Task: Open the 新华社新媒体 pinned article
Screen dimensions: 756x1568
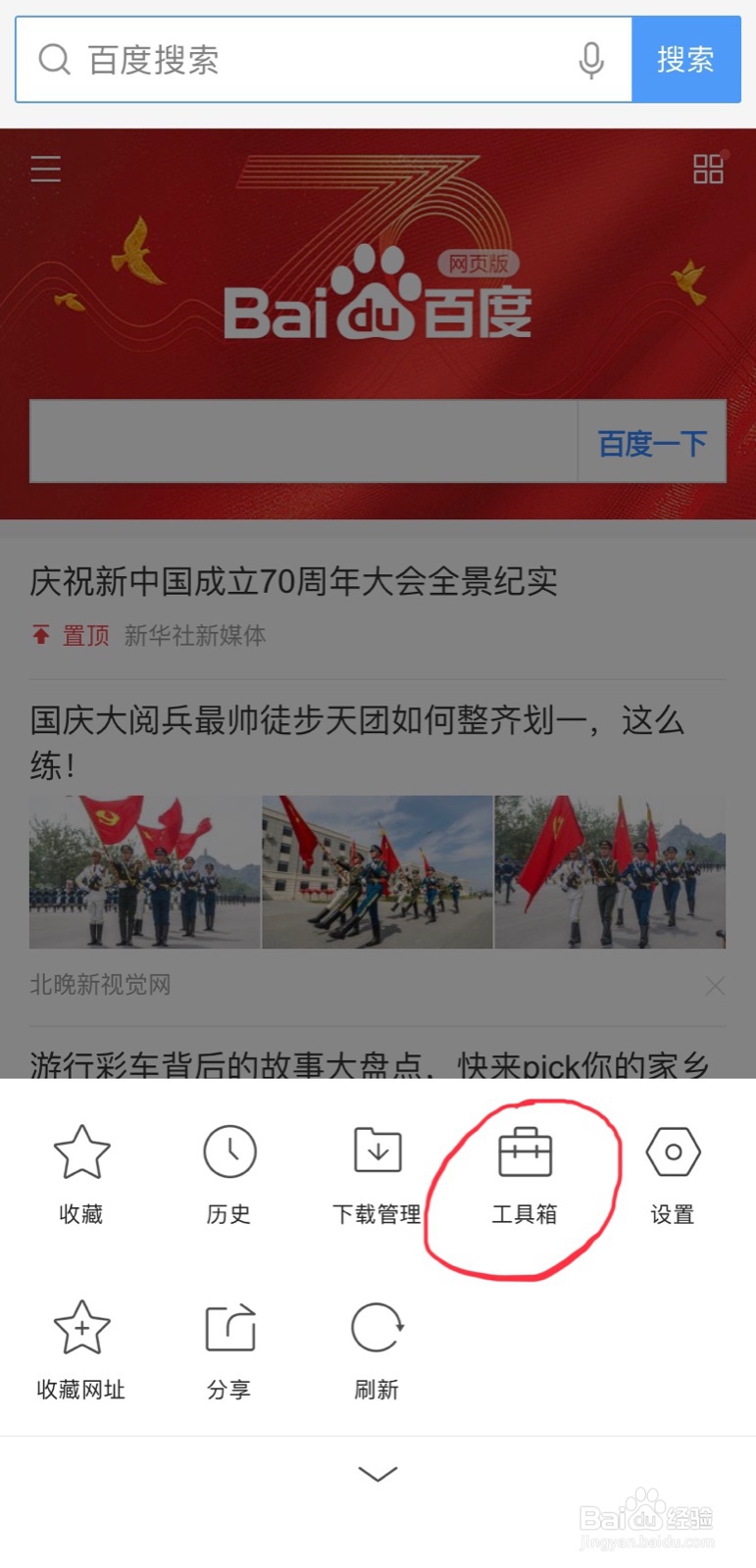Action: click(x=196, y=635)
